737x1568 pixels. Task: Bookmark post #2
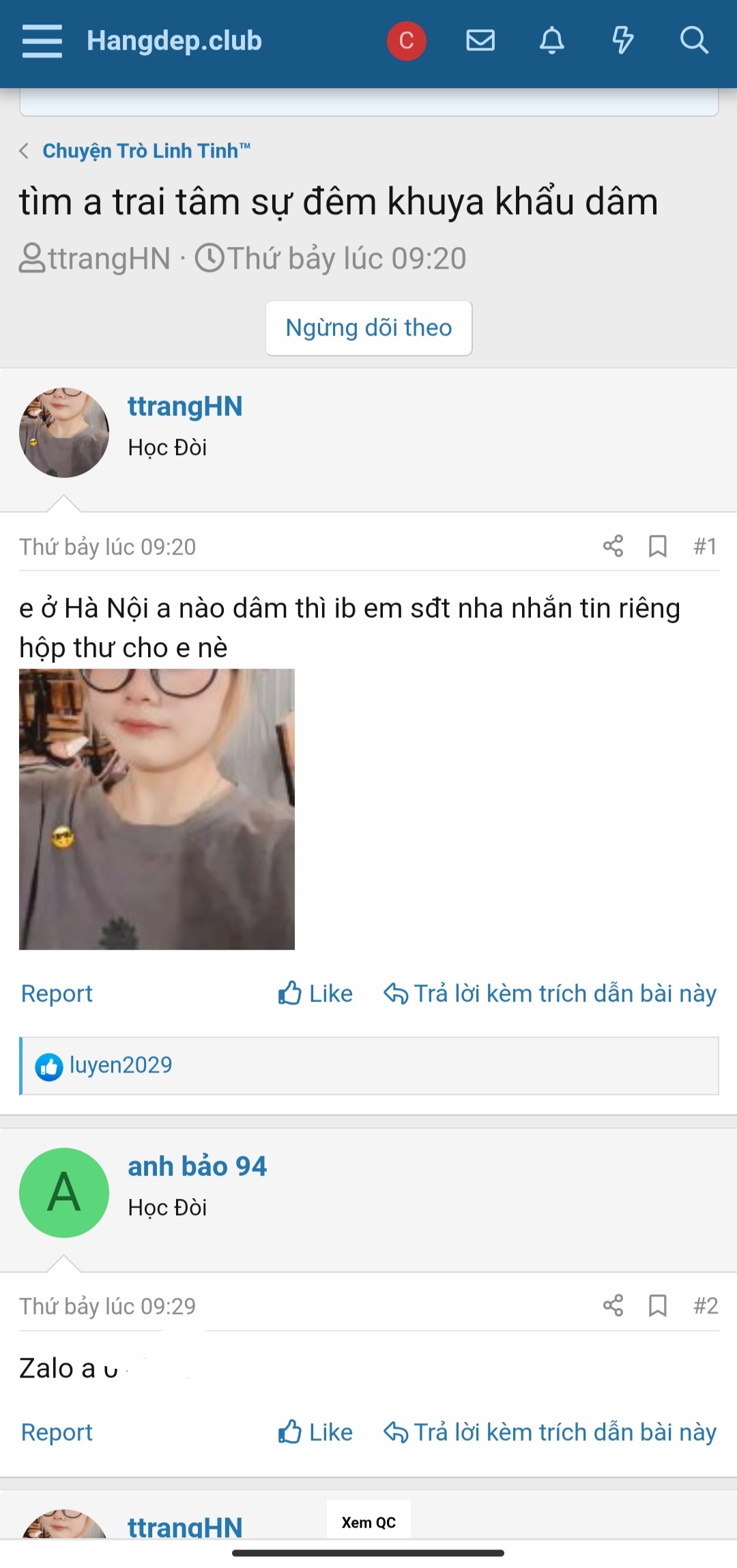coord(657,1305)
